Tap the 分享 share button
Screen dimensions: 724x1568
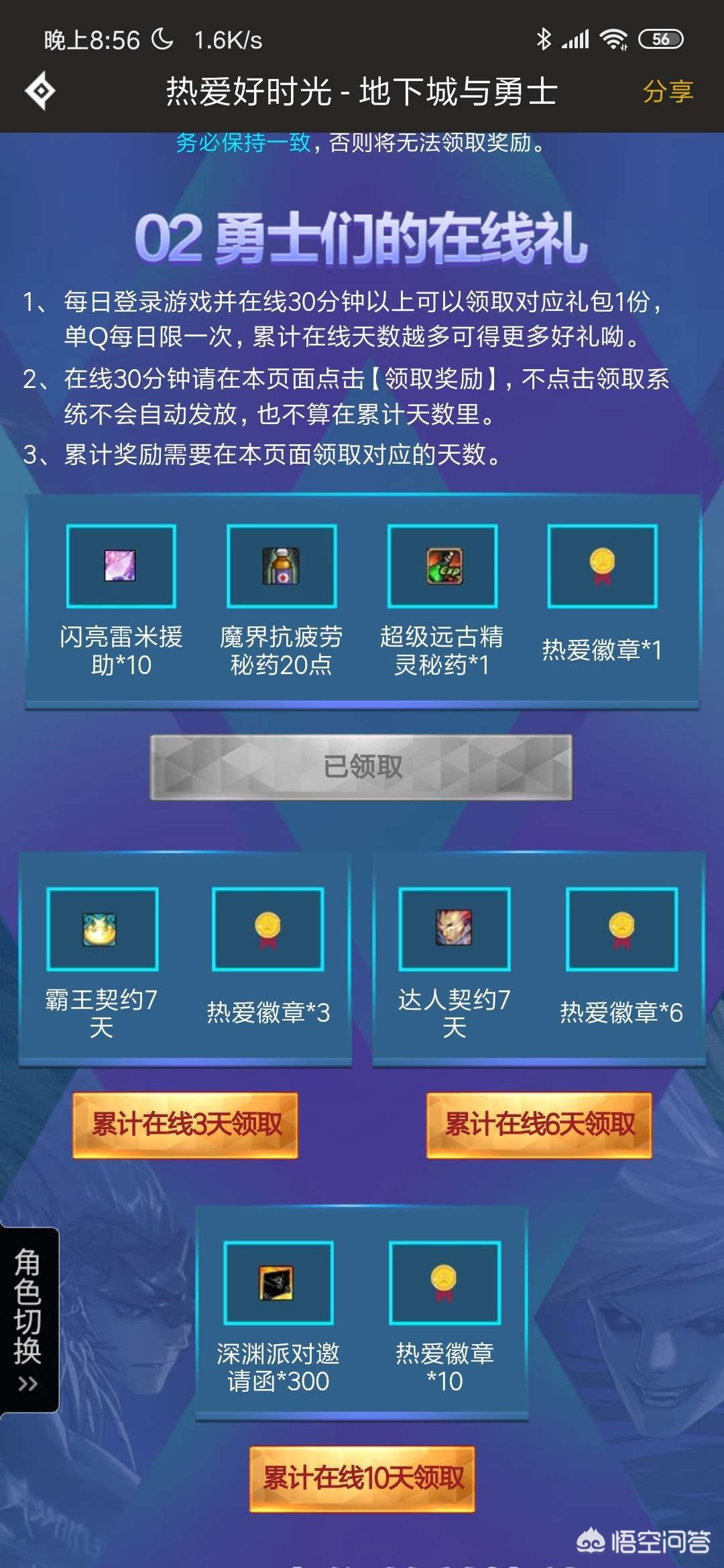tap(668, 92)
